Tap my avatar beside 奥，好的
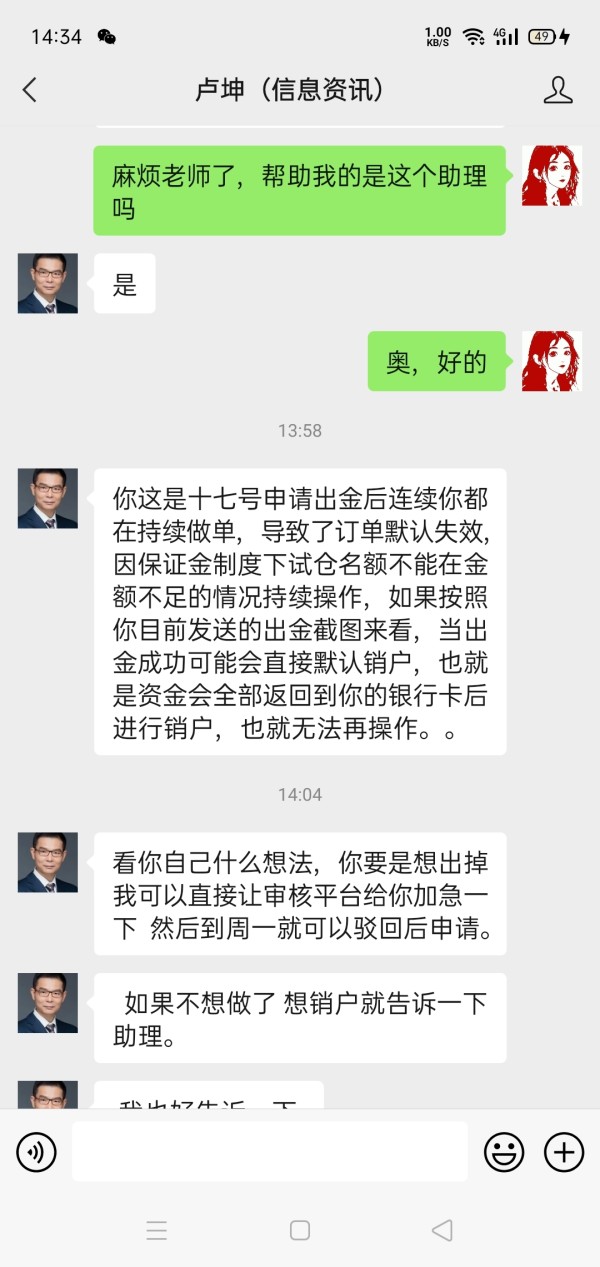Viewport: 600px width, 1267px height. pyautogui.click(x=552, y=361)
